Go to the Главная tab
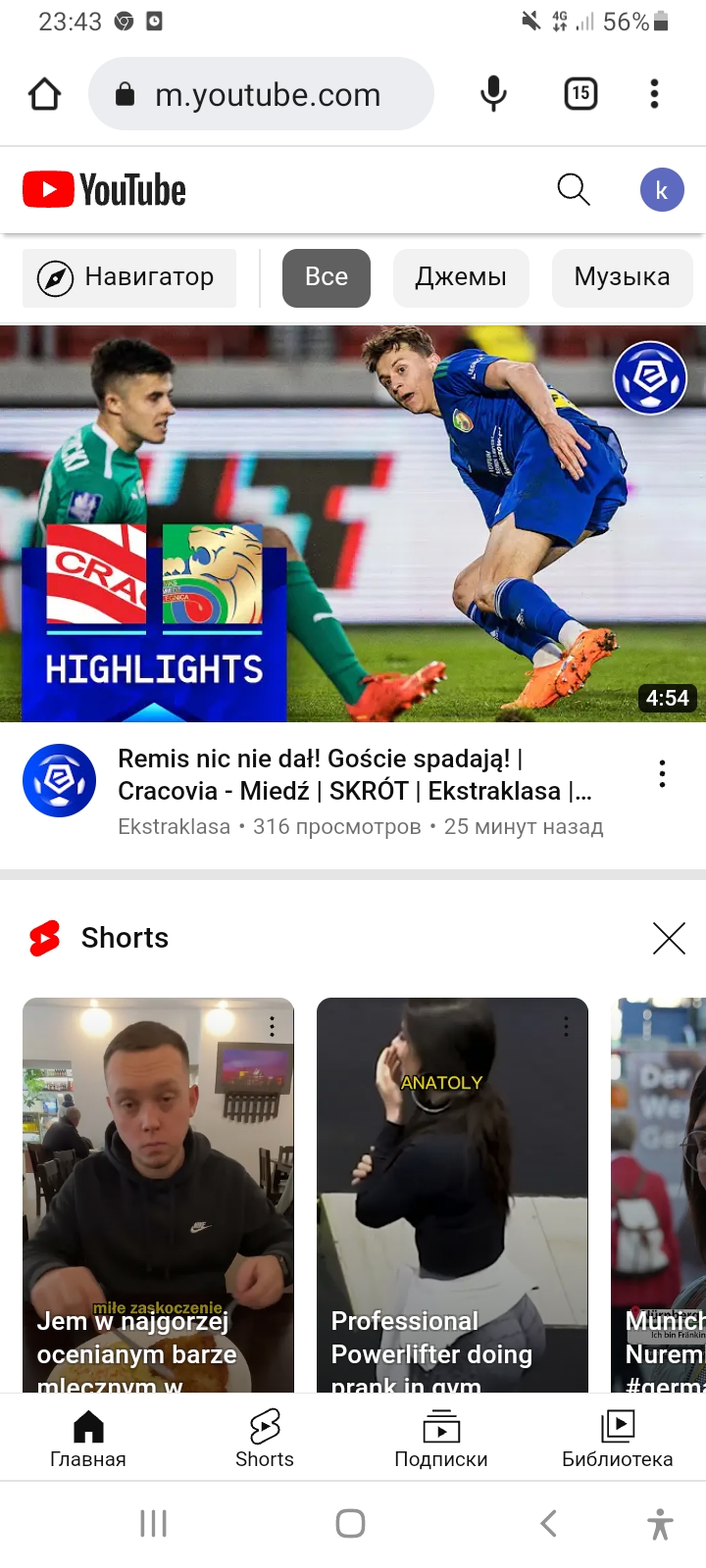 coord(88,1438)
